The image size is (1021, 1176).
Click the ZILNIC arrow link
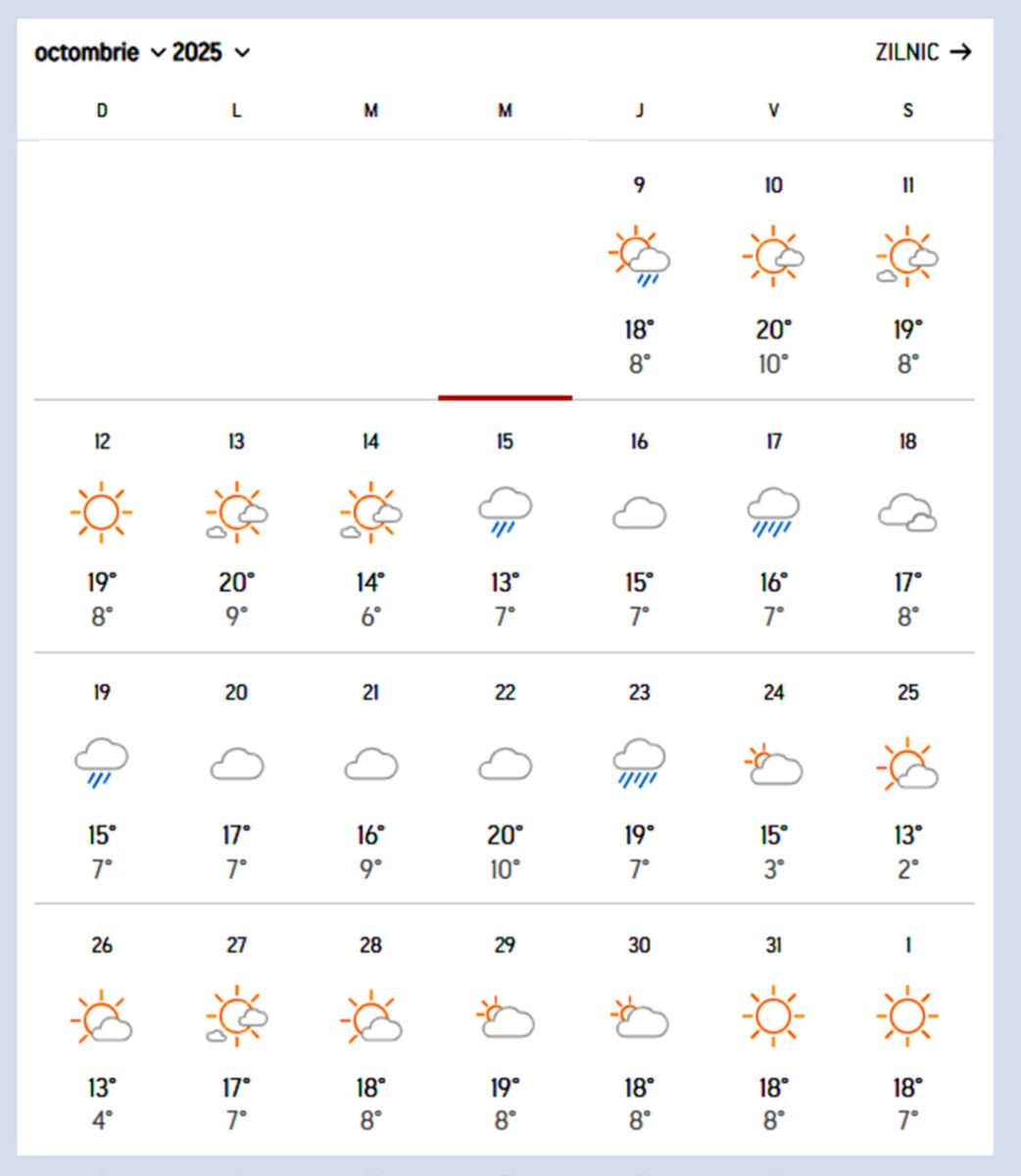pyautogui.click(x=920, y=52)
